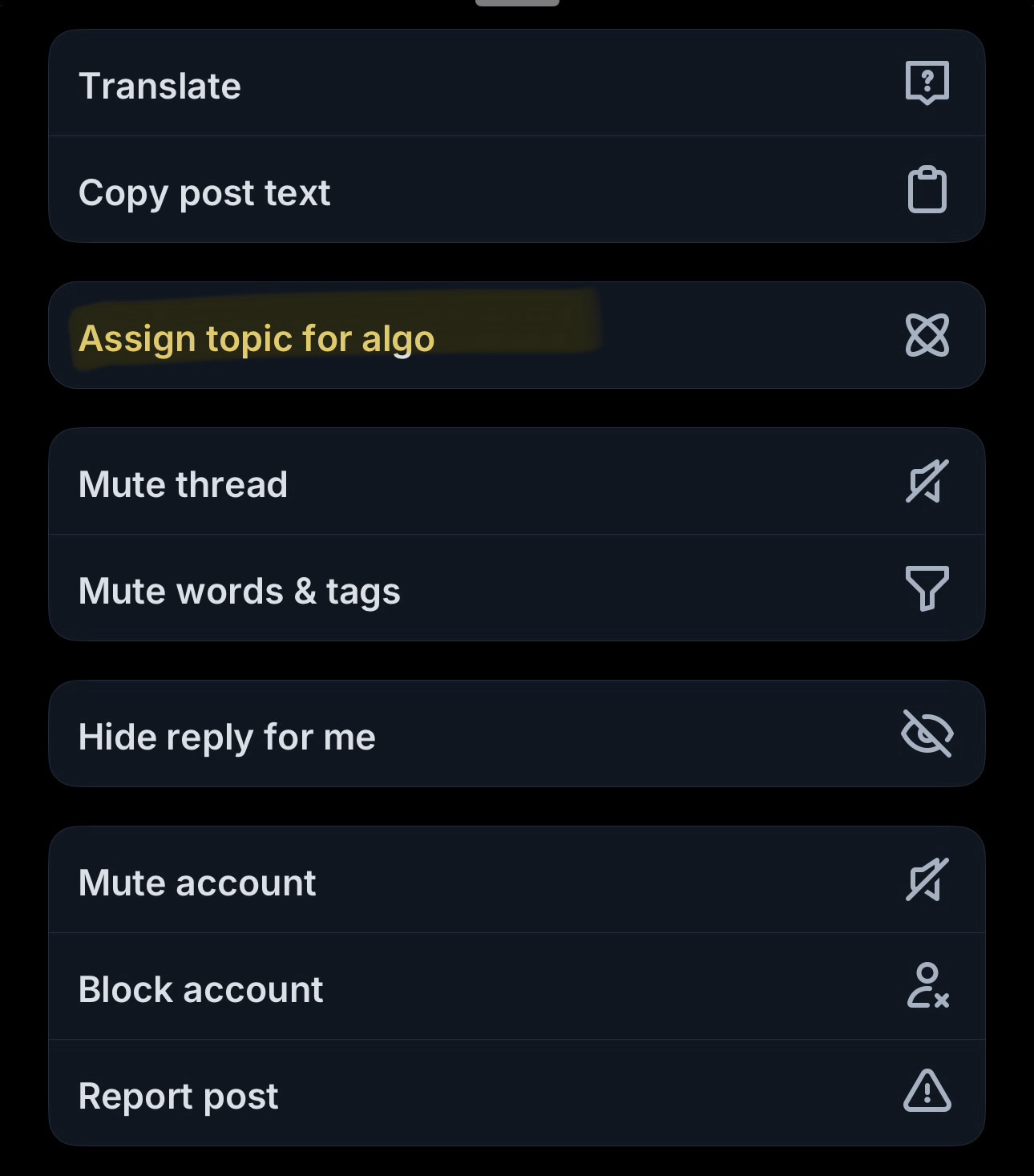1034x1176 pixels.
Task: Select Assign topic for algo
Action: coord(516,336)
